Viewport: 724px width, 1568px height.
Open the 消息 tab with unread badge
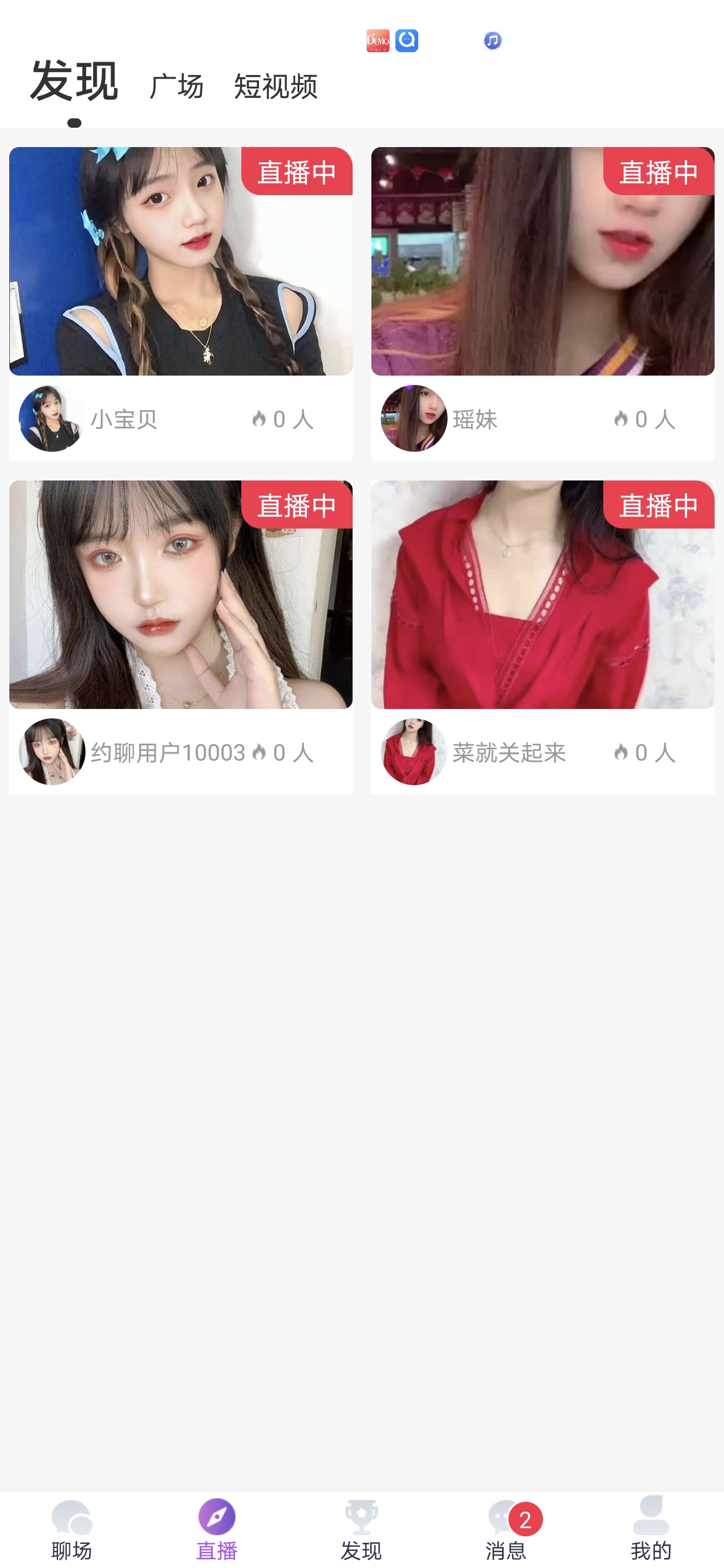[506, 1529]
